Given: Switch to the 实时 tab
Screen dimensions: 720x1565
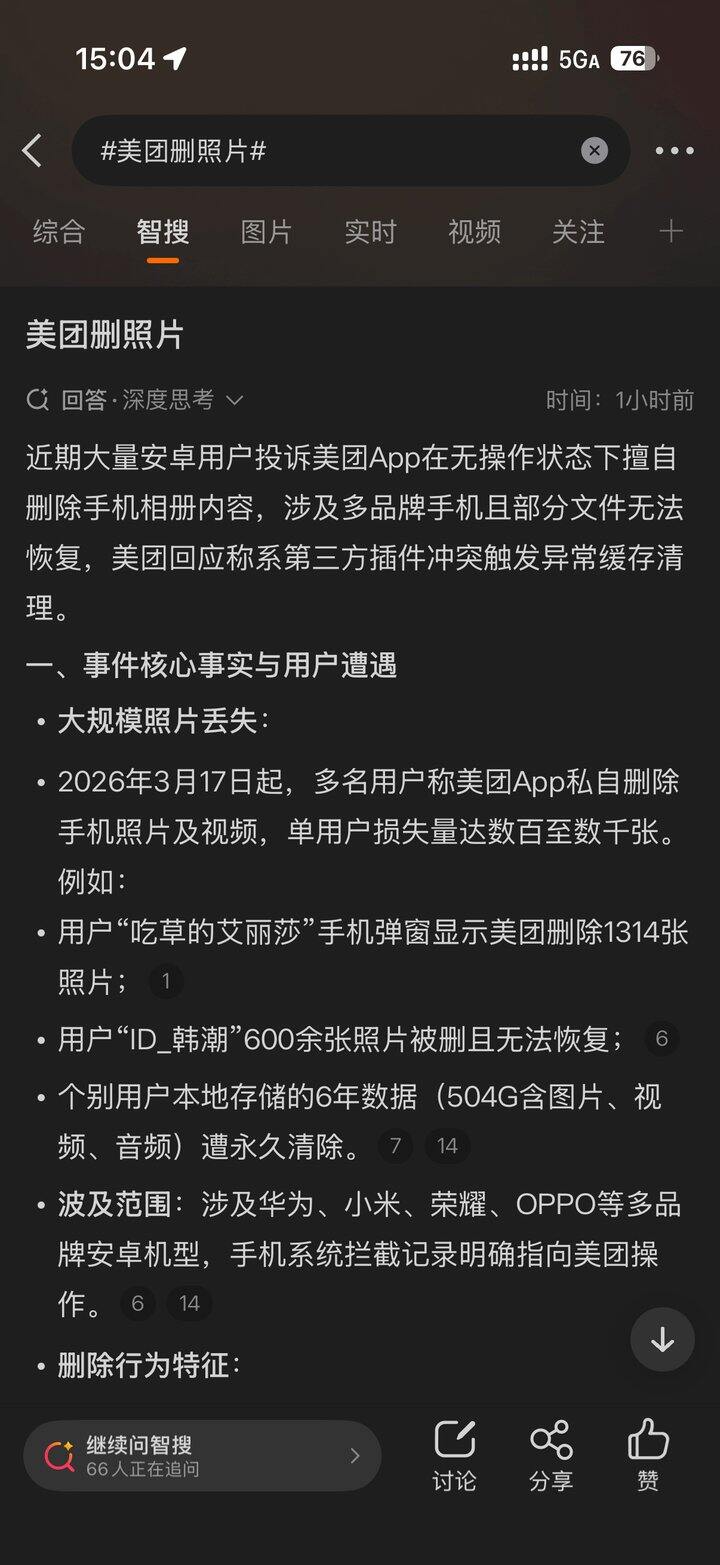Looking at the screenshot, I should [x=370, y=232].
